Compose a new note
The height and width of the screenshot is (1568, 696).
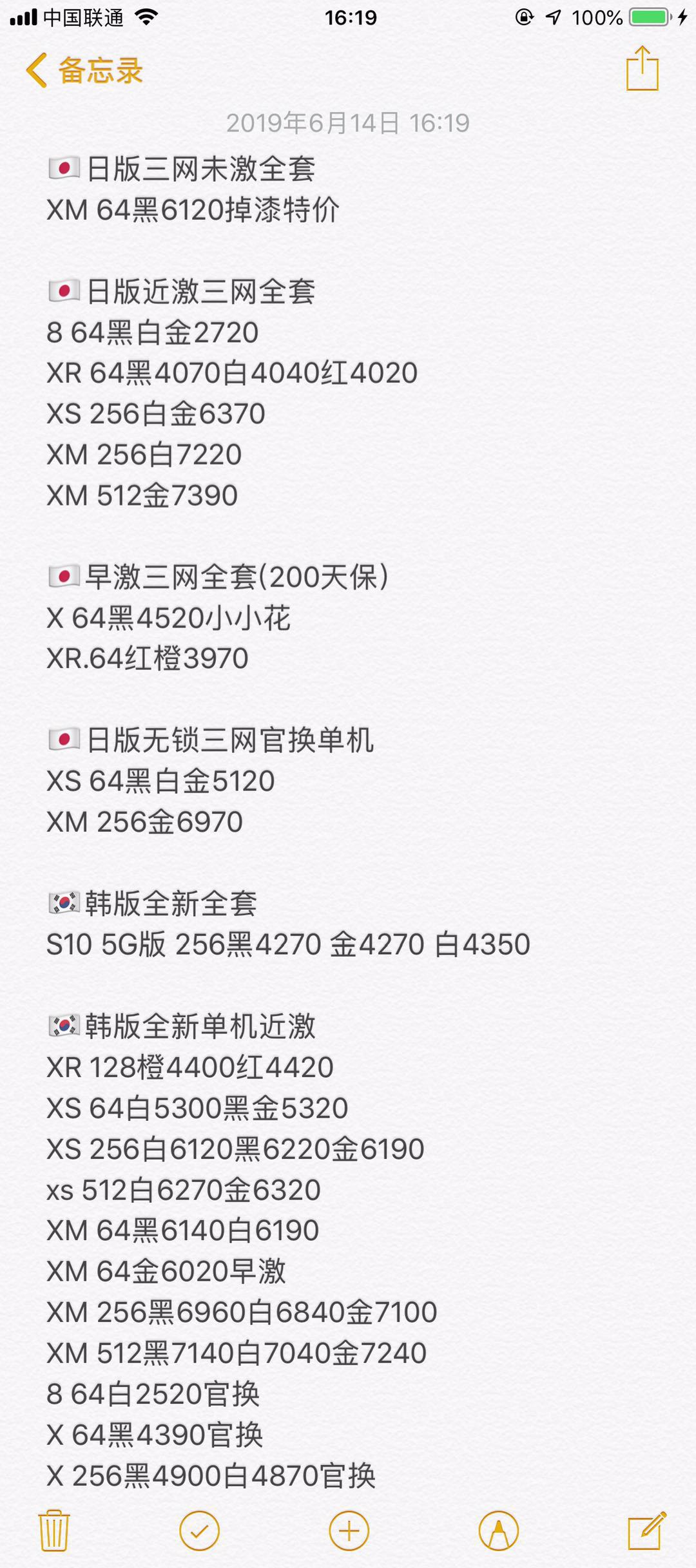646,1530
